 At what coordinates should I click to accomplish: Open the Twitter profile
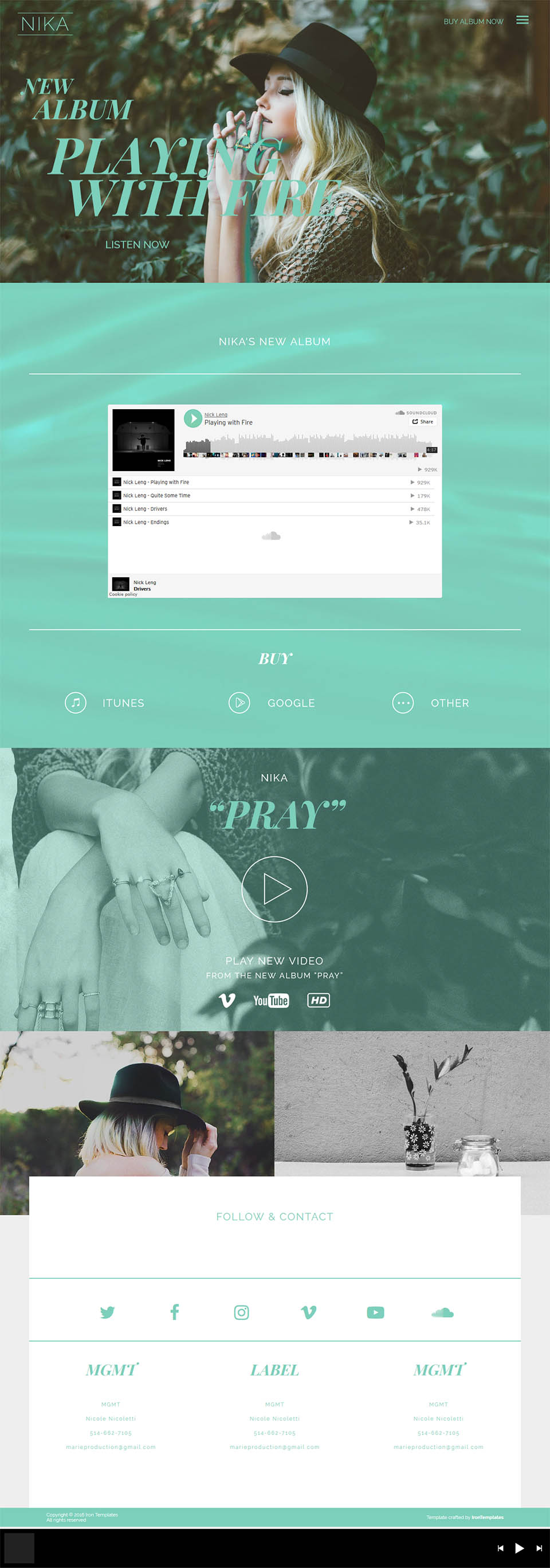tap(107, 1312)
